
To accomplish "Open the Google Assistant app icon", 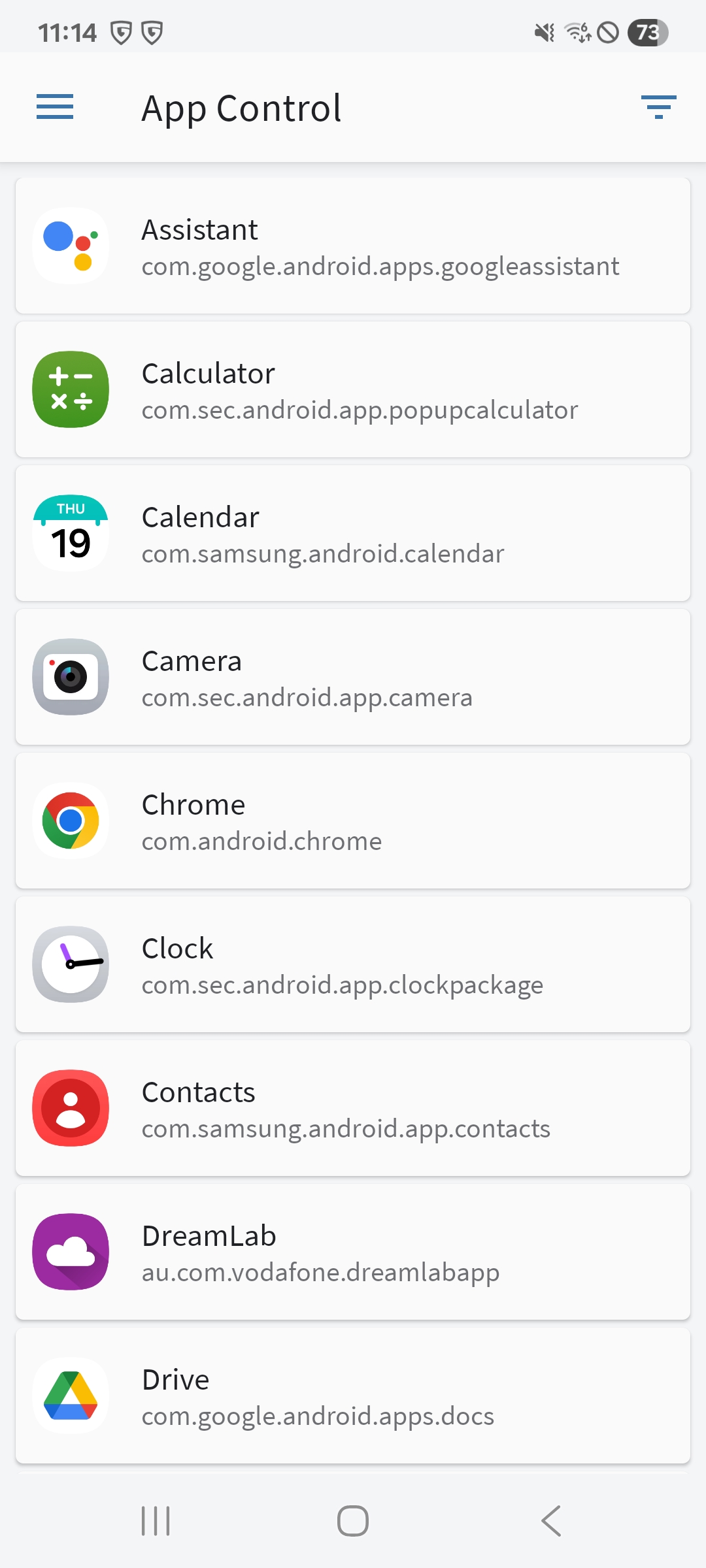I will pos(70,245).
